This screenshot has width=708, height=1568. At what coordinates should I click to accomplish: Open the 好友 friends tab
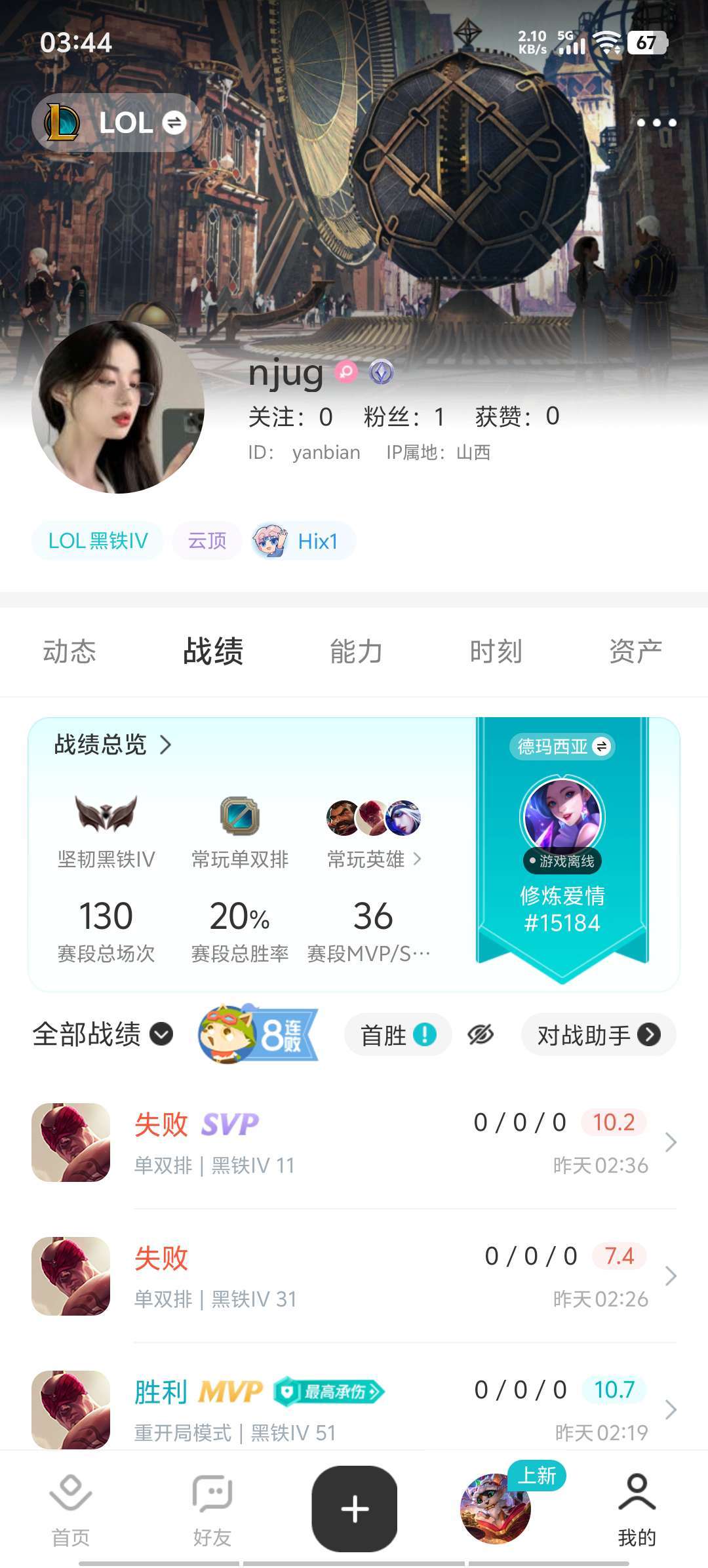click(212, 1508)
